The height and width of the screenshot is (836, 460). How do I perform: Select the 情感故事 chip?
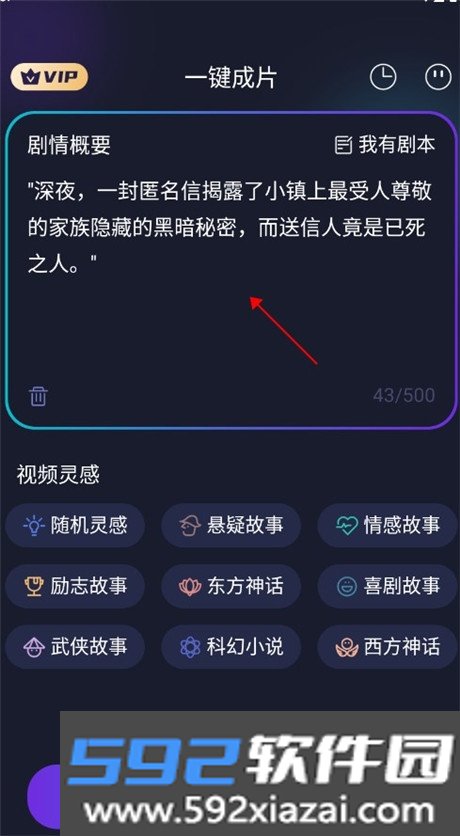(388, 525)
